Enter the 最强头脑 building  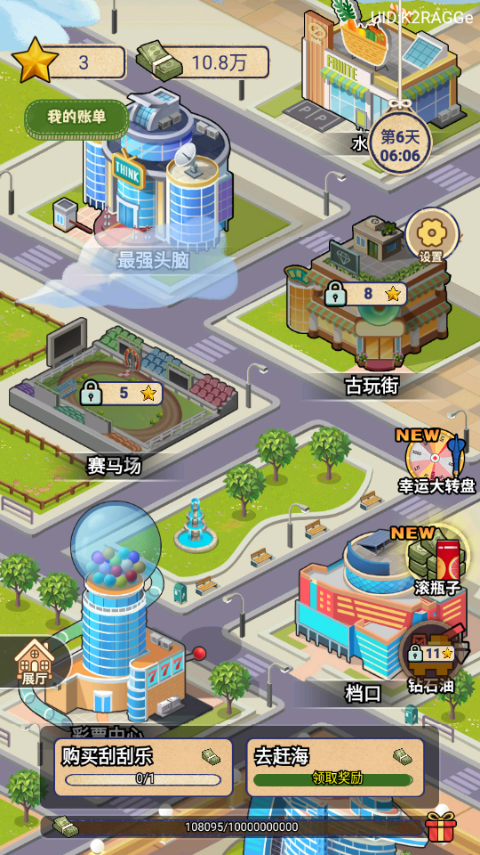click(158, 172)
